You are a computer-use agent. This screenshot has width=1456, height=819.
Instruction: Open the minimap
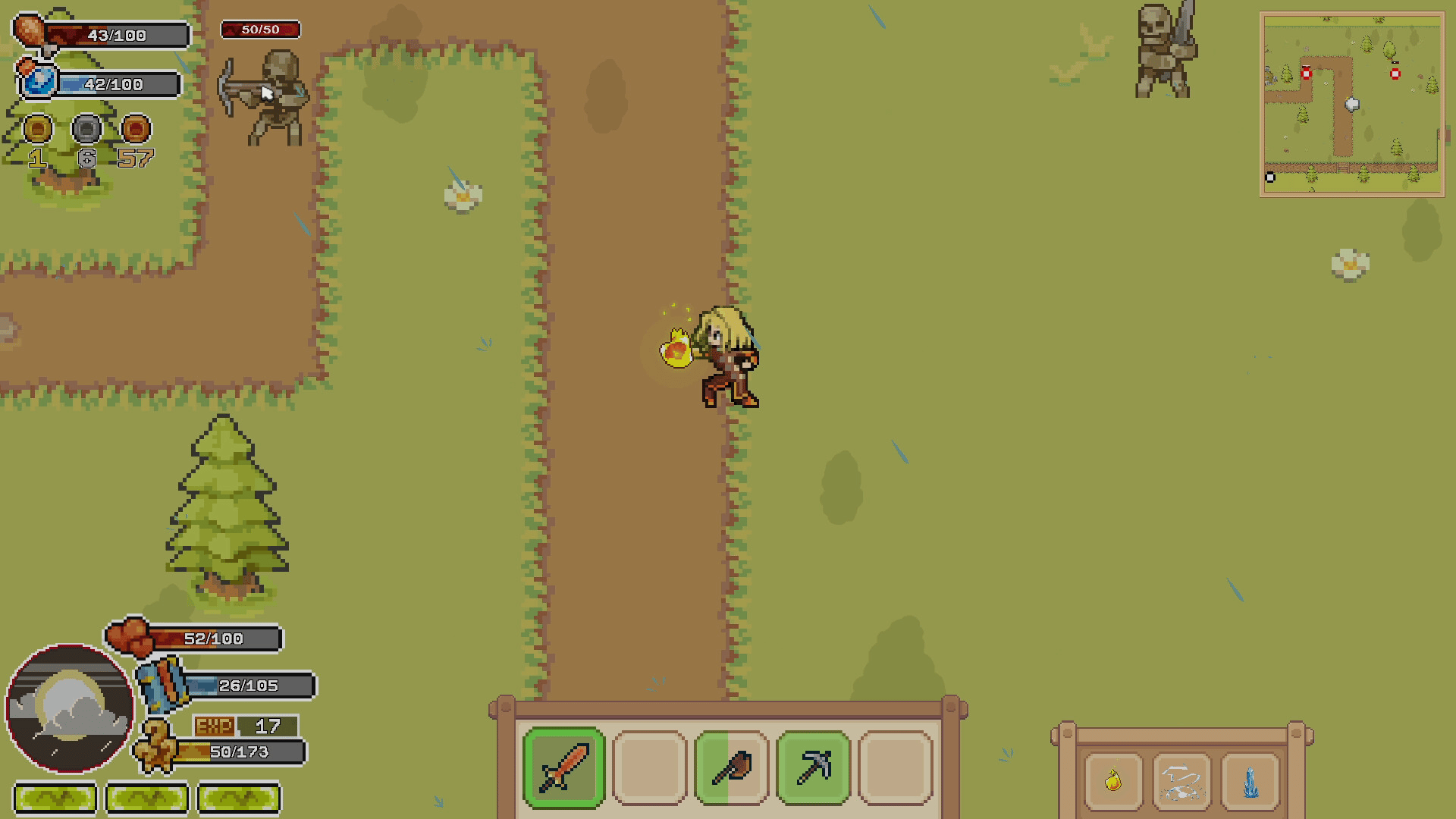click(1351, 105)
